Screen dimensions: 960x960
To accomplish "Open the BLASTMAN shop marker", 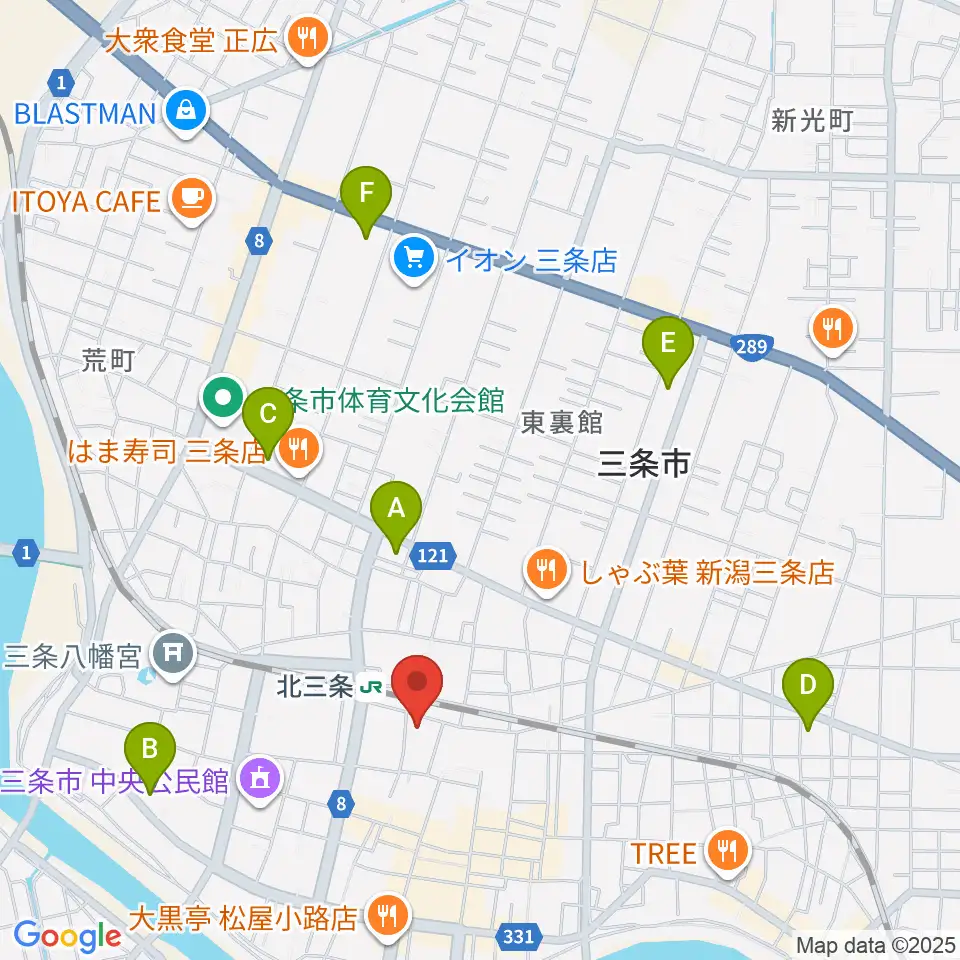I will point(186,112).
